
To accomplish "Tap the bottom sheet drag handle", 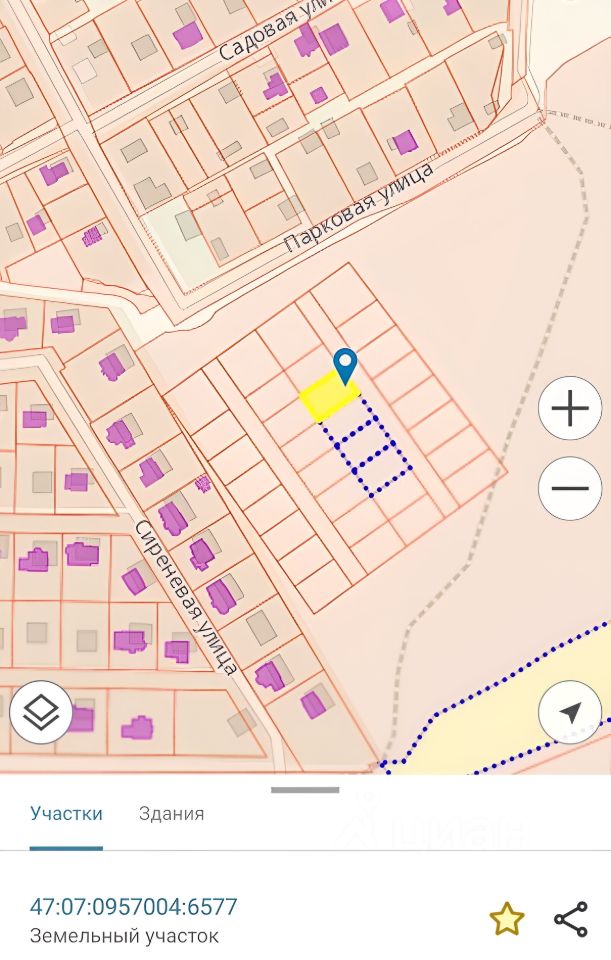I will point(305,790).
